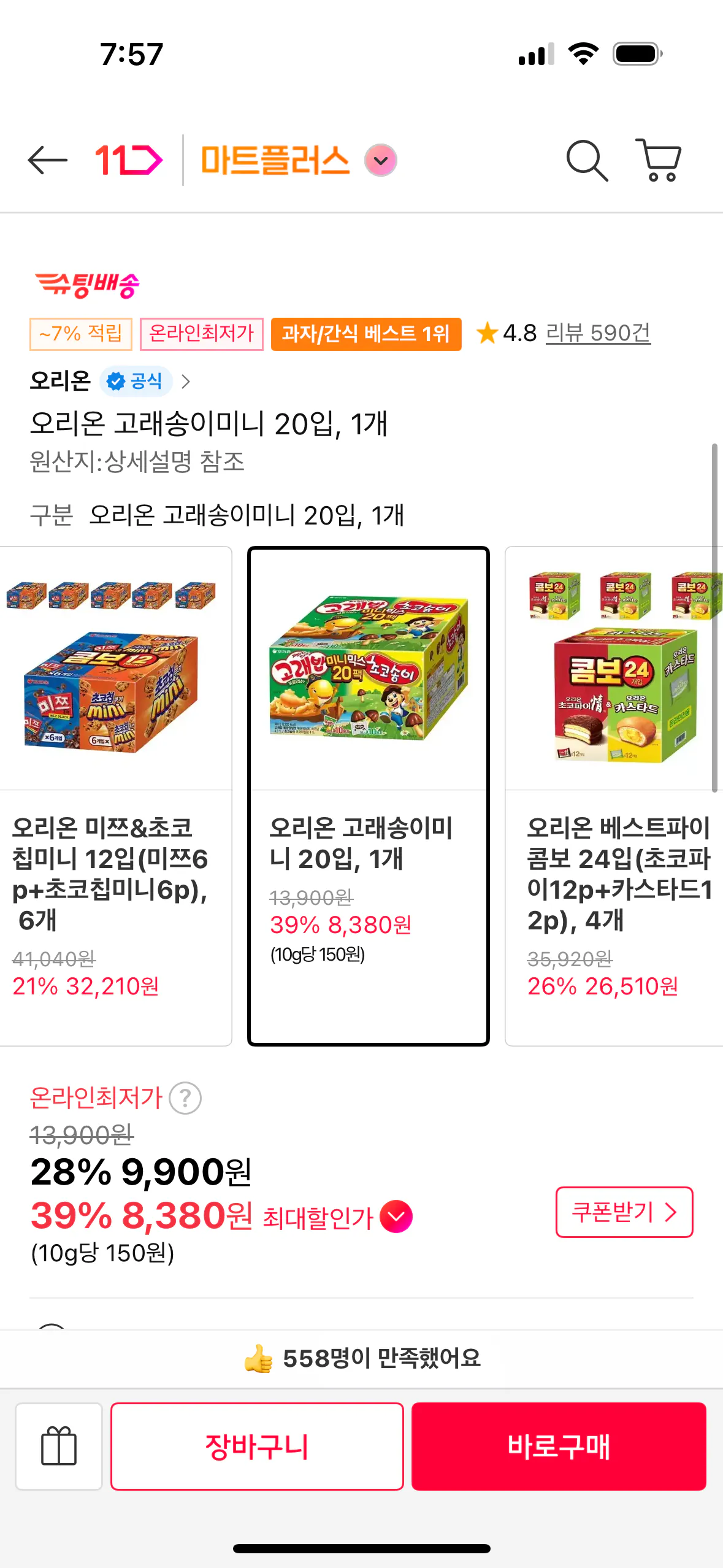
Task: Navigate back with the arrow icon
Action: click(47, 160)
